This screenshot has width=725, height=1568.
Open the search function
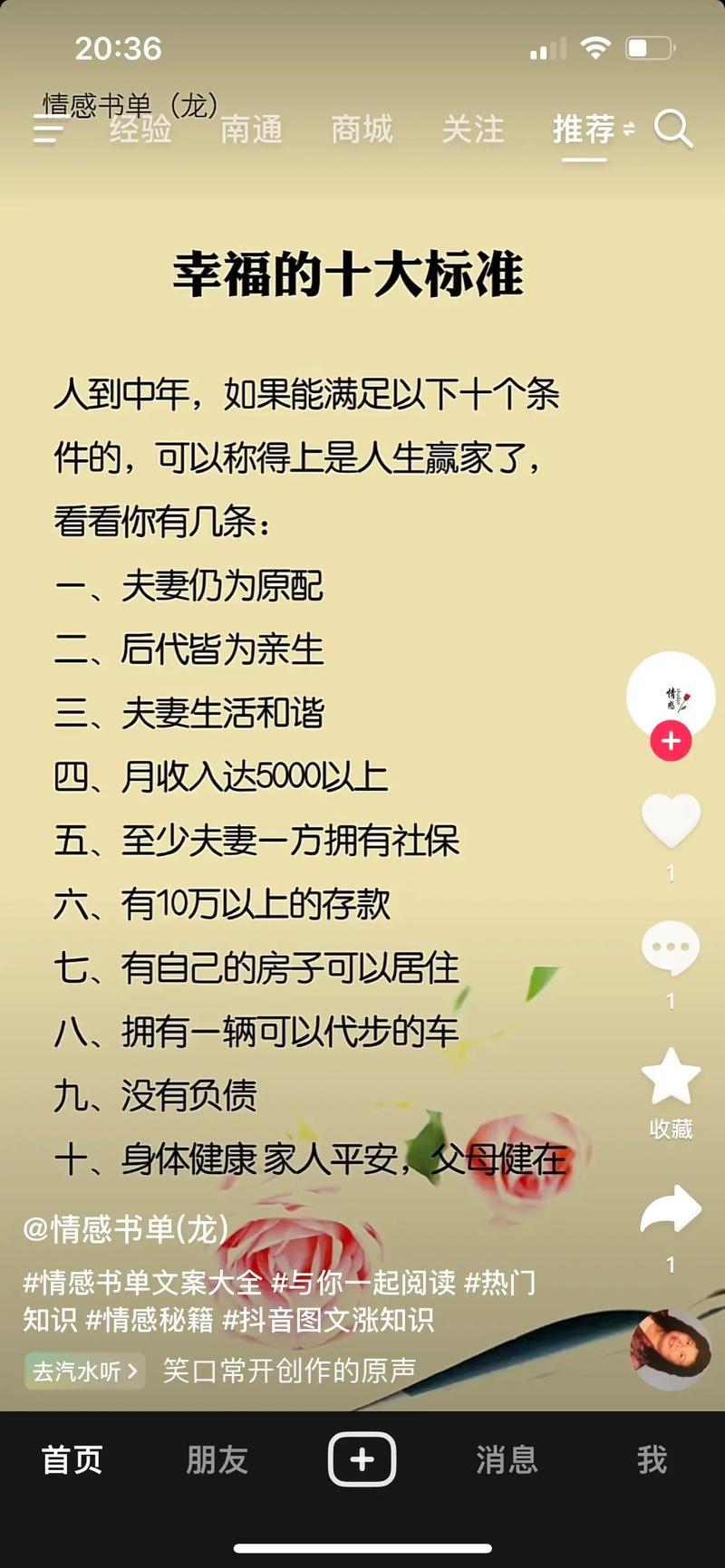(674, 131)
